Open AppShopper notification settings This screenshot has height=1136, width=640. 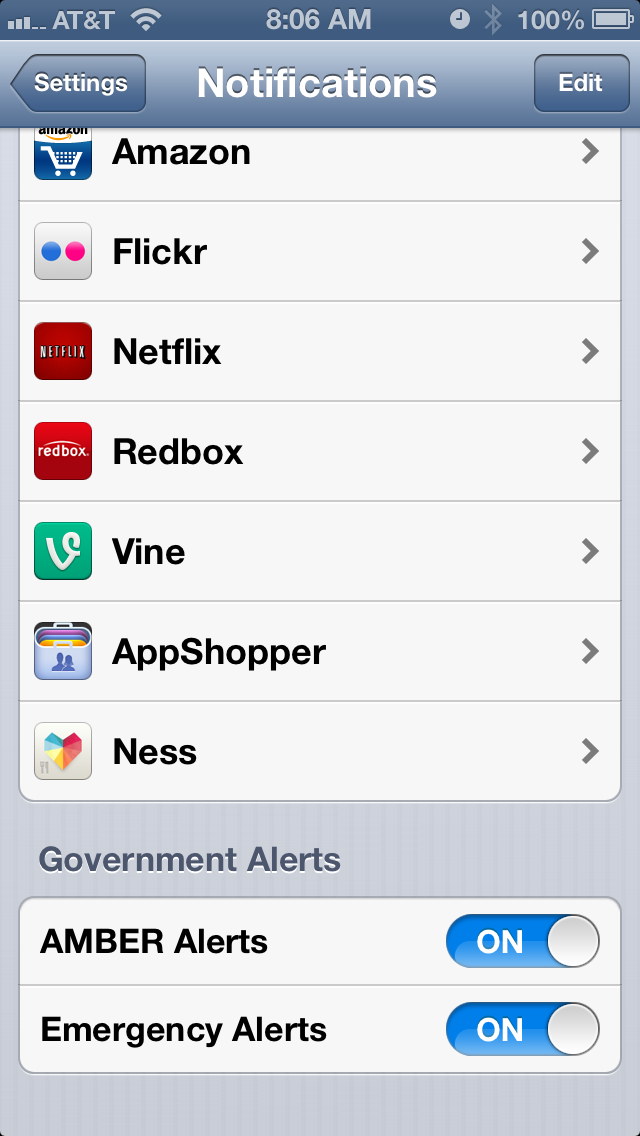[x=320, y=651]
